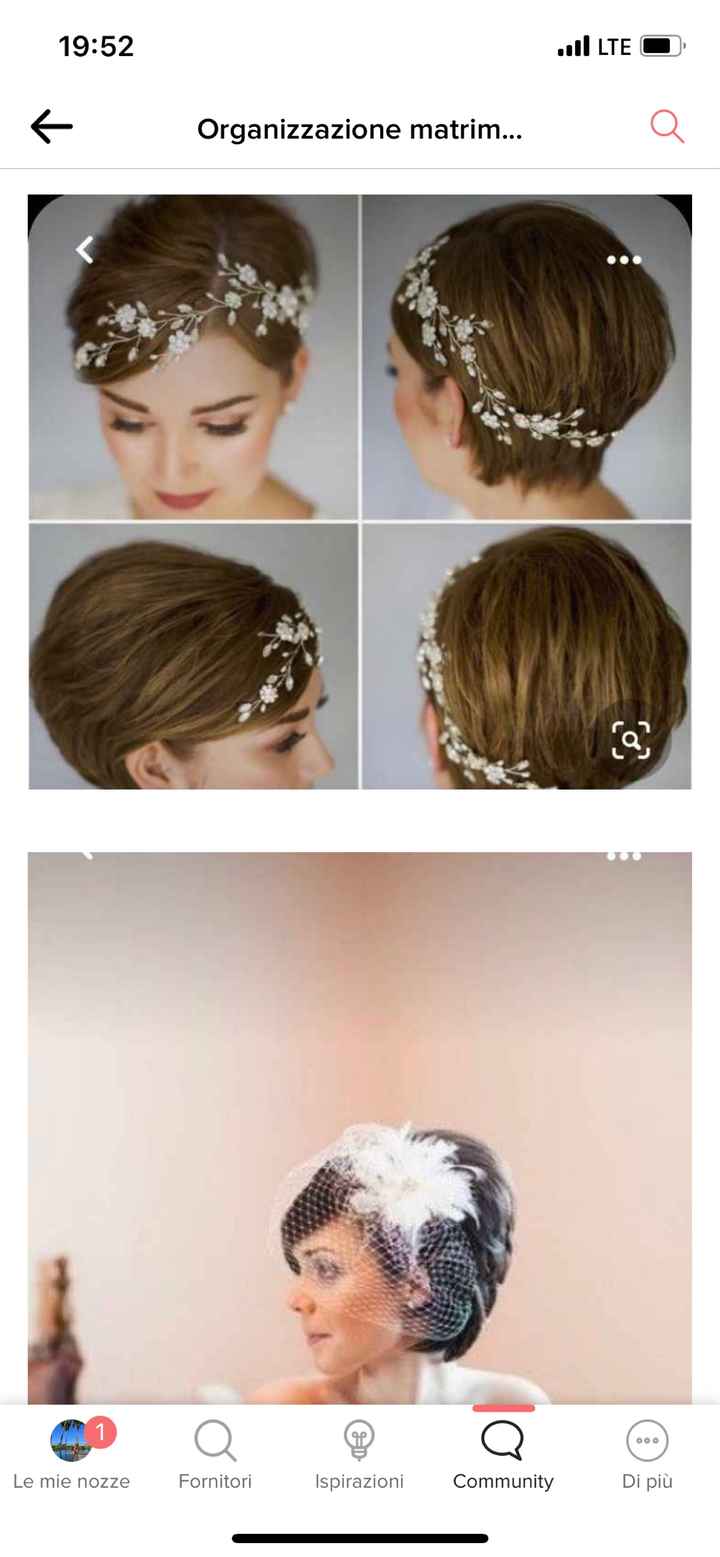Image resolution: width=720 pixels, height=1557 pixels.
Task: Switch to the Fornitori tab
Action: 215,1455
